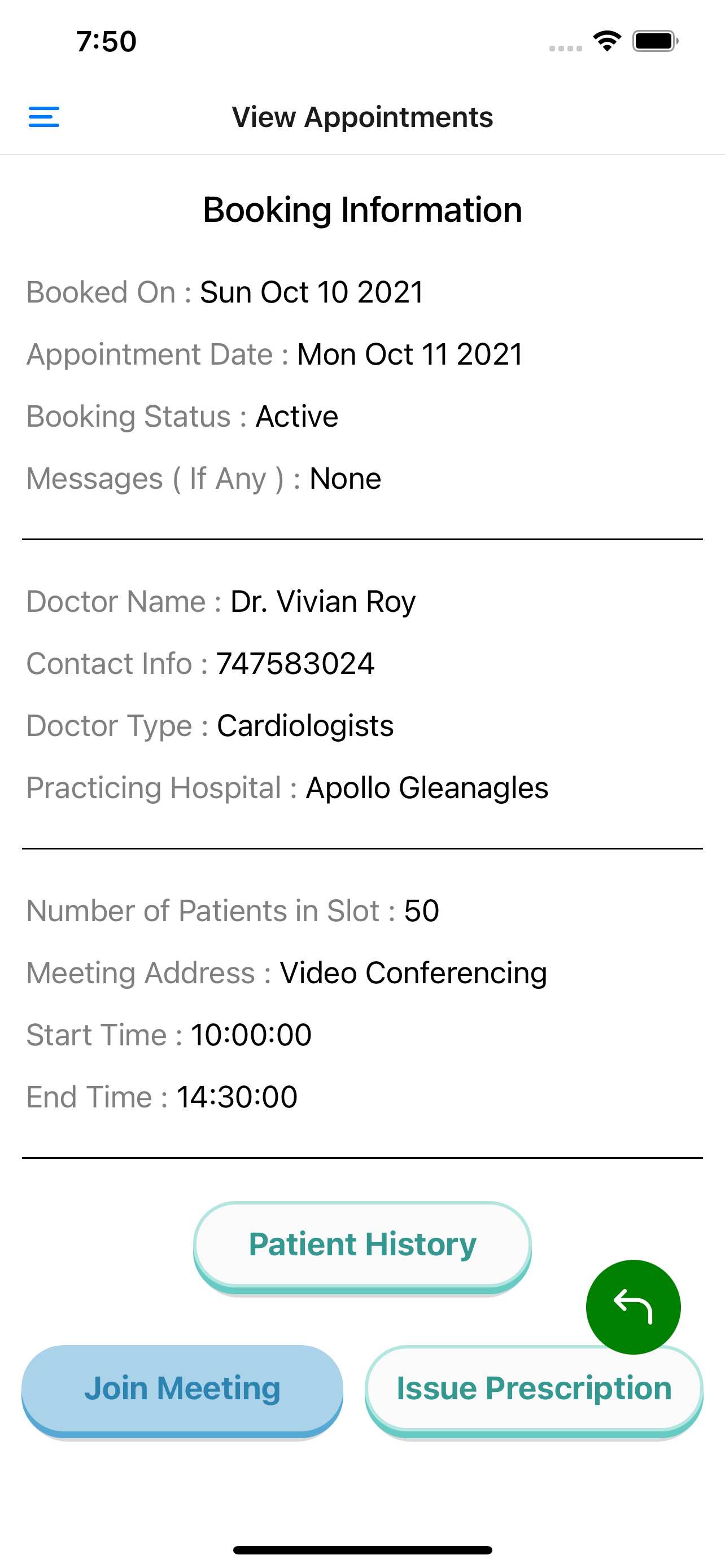
Task: Open the hamburger drawer menu
Action: (44, 117)
